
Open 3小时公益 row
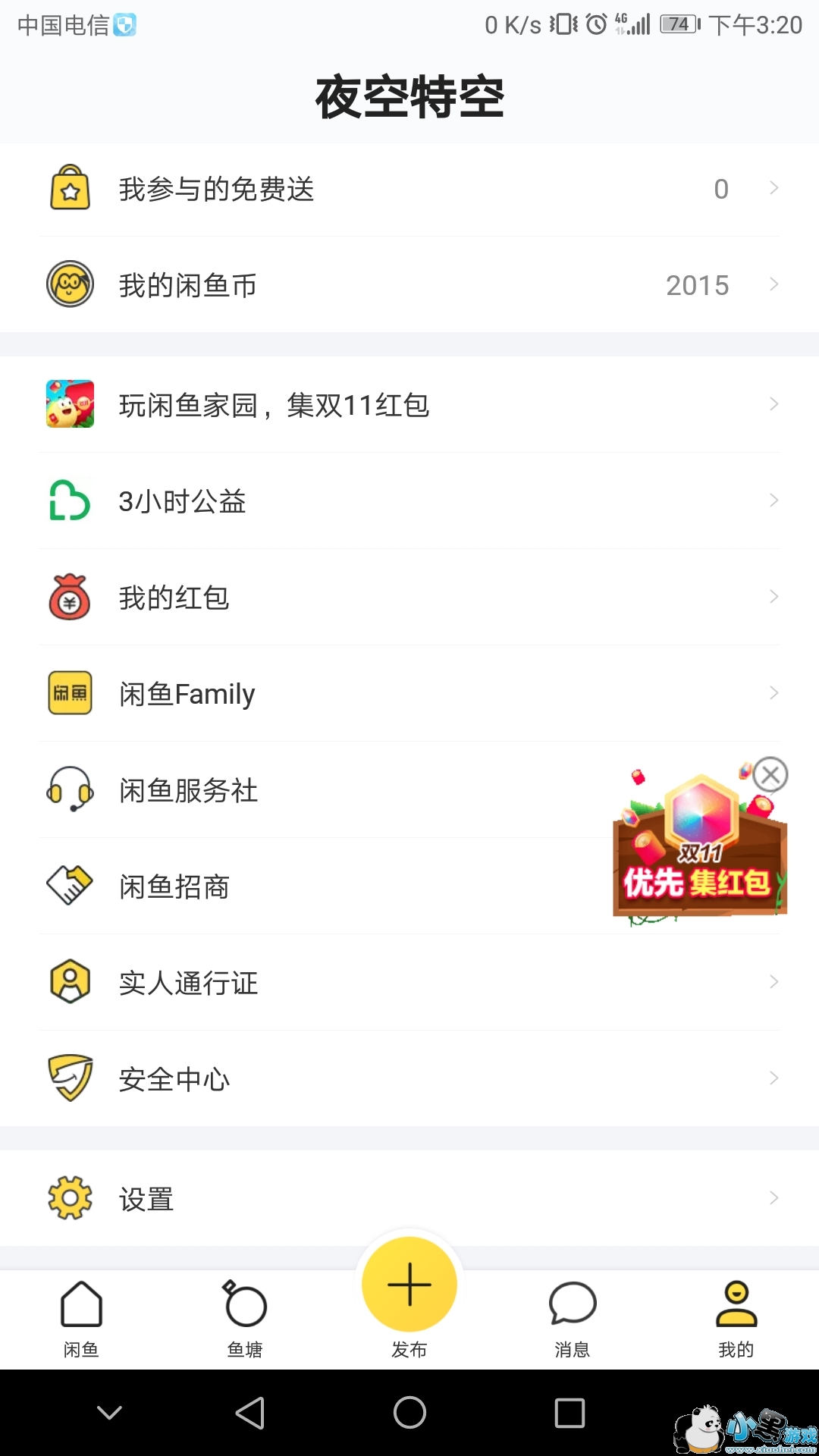tap(409, 501)
